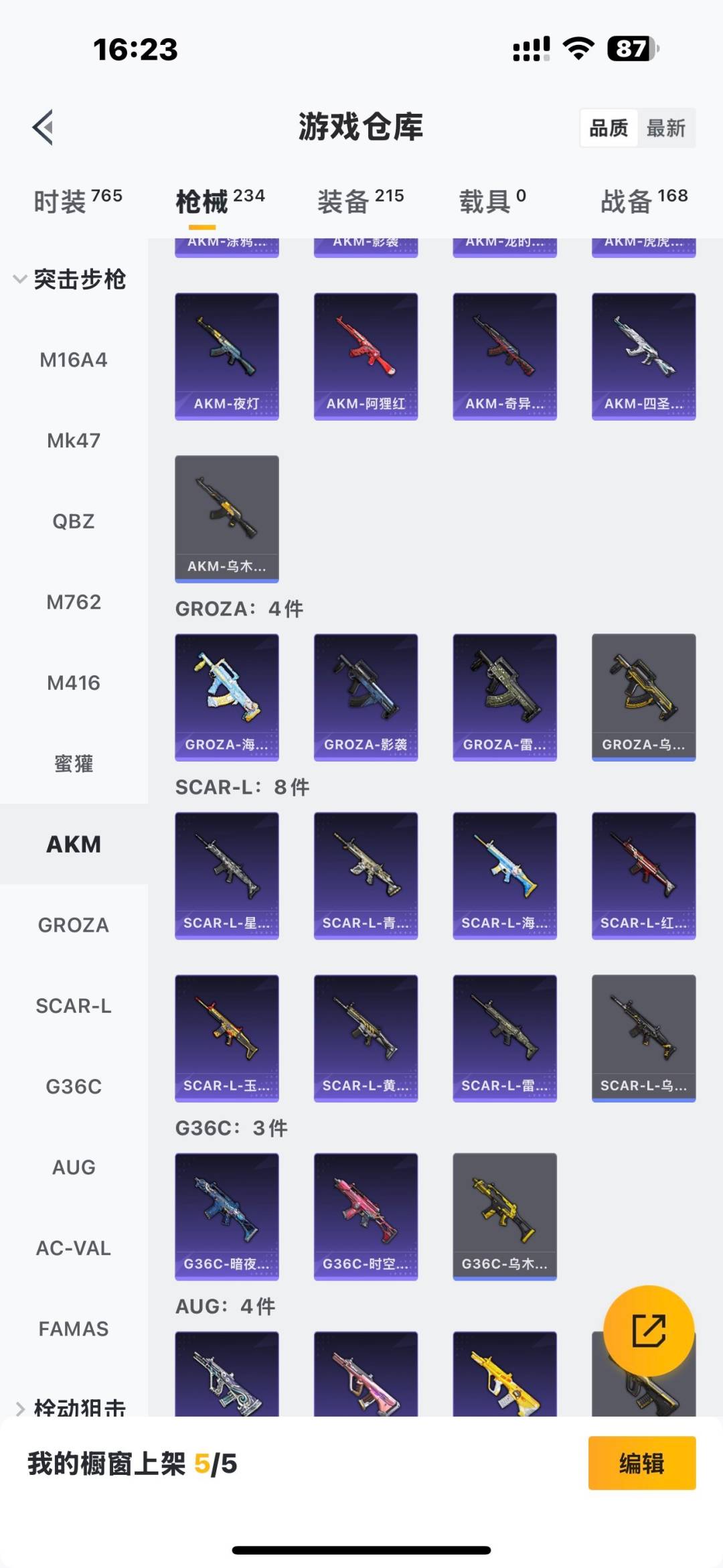Go back using the back arrow

(x=44, y=127)
